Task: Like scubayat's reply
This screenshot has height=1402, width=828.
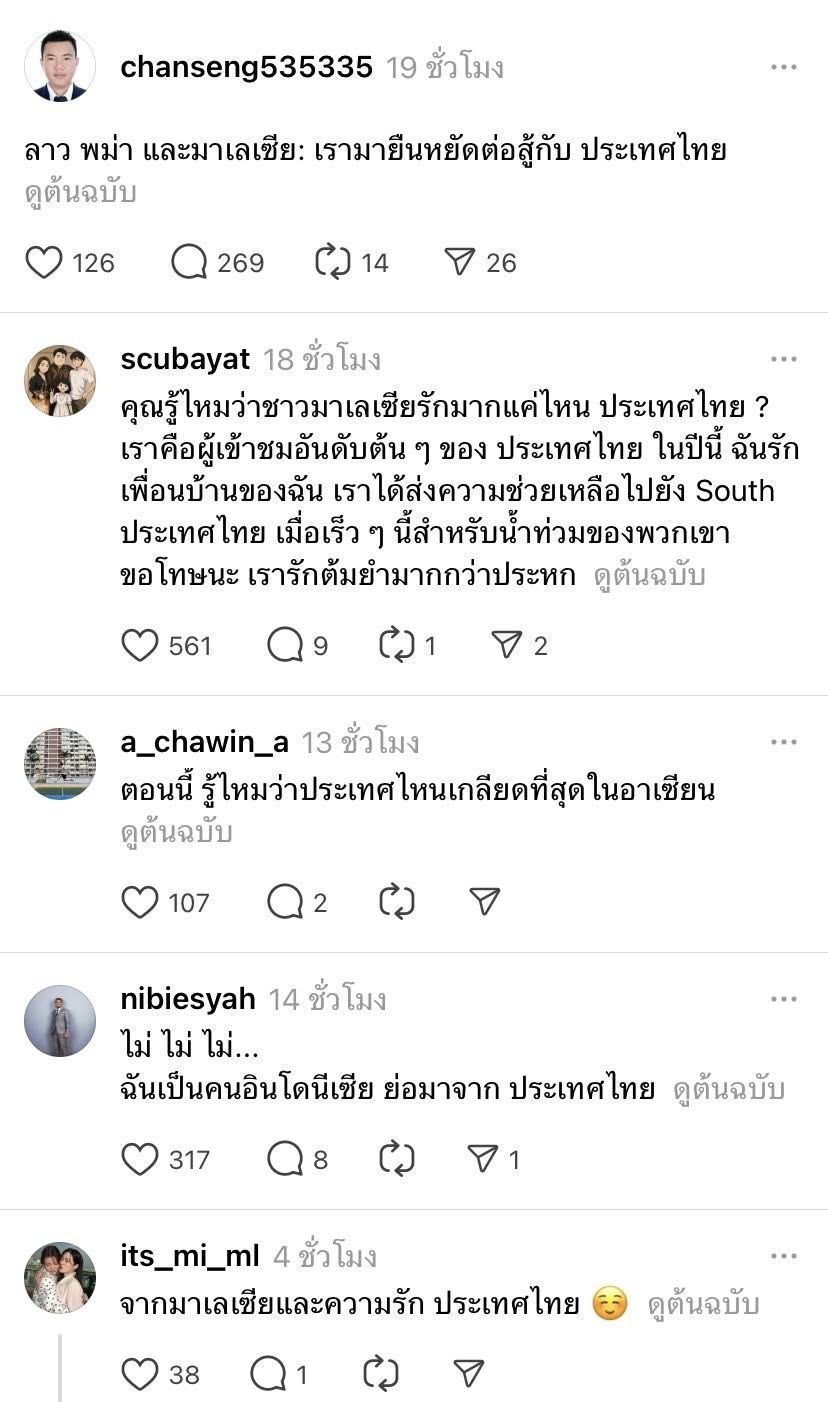Action: tap(140, 646)
